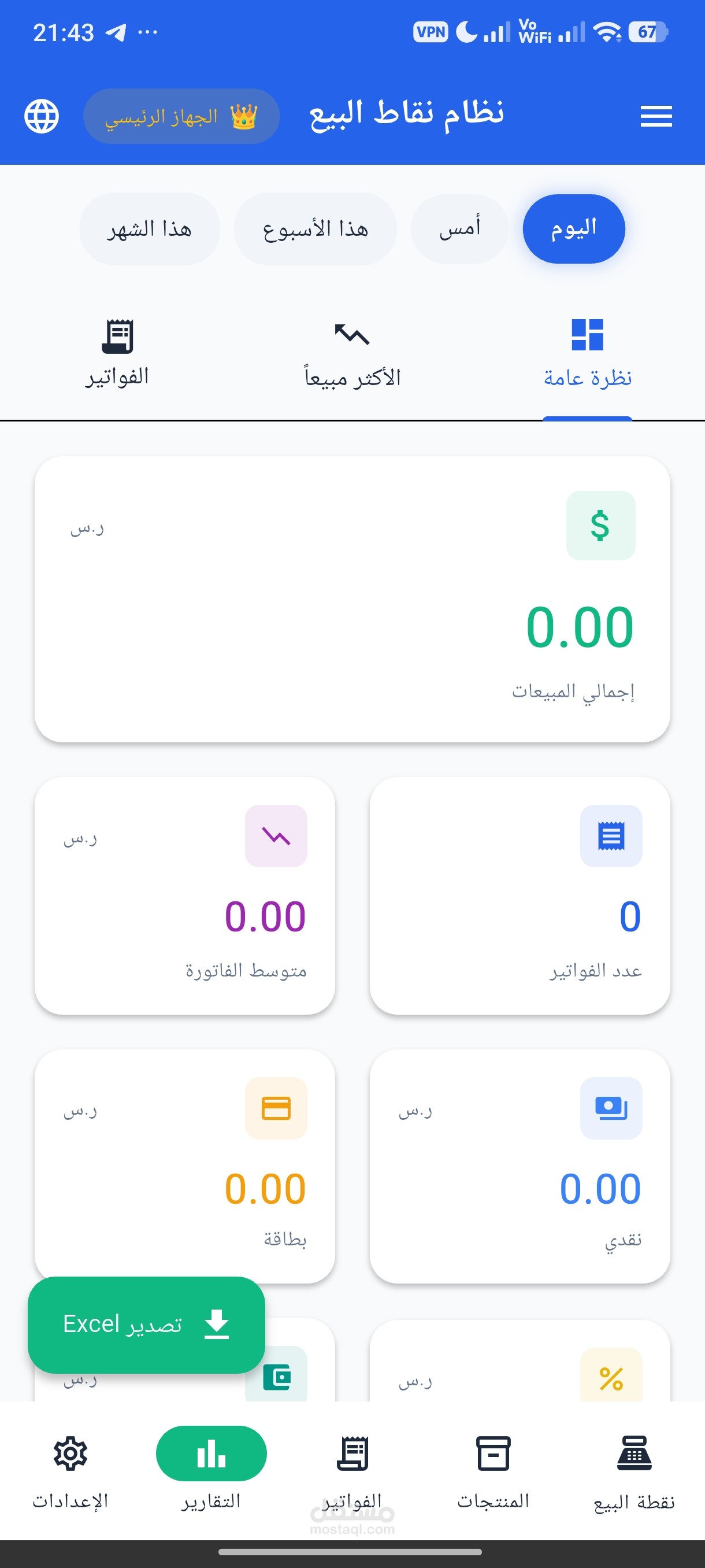Select the اليوم period chip
This screenshot has height=1568, width=705.
pyautogui.click(x=573, y=229)
